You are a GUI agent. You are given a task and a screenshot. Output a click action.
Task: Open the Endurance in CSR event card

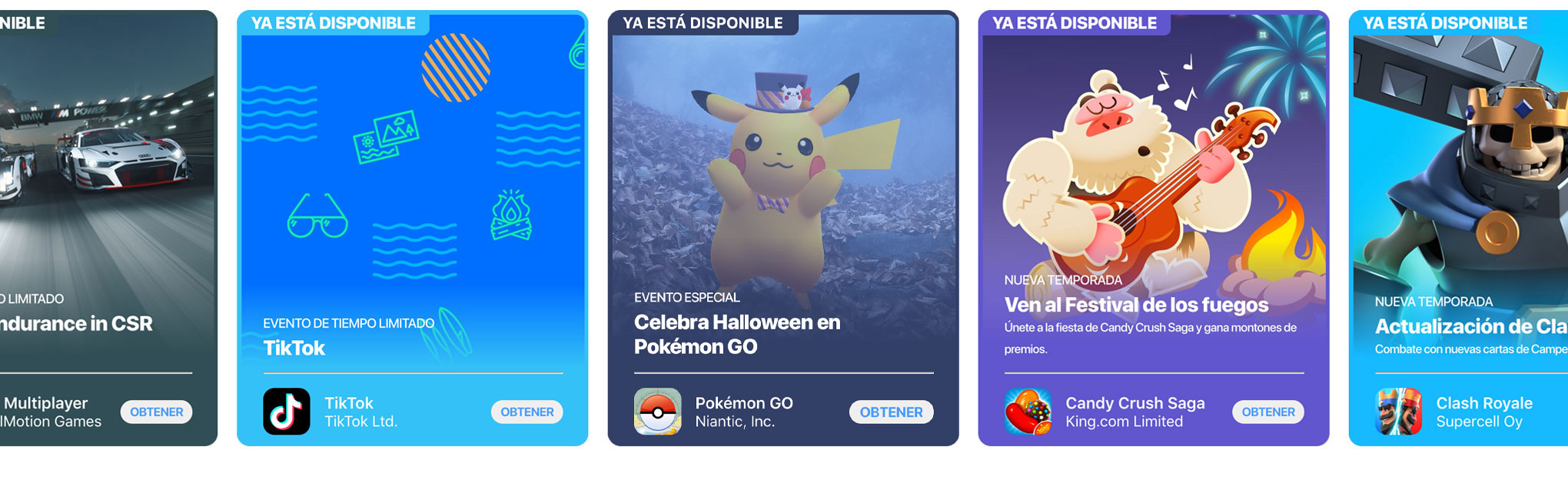(108, 192)
